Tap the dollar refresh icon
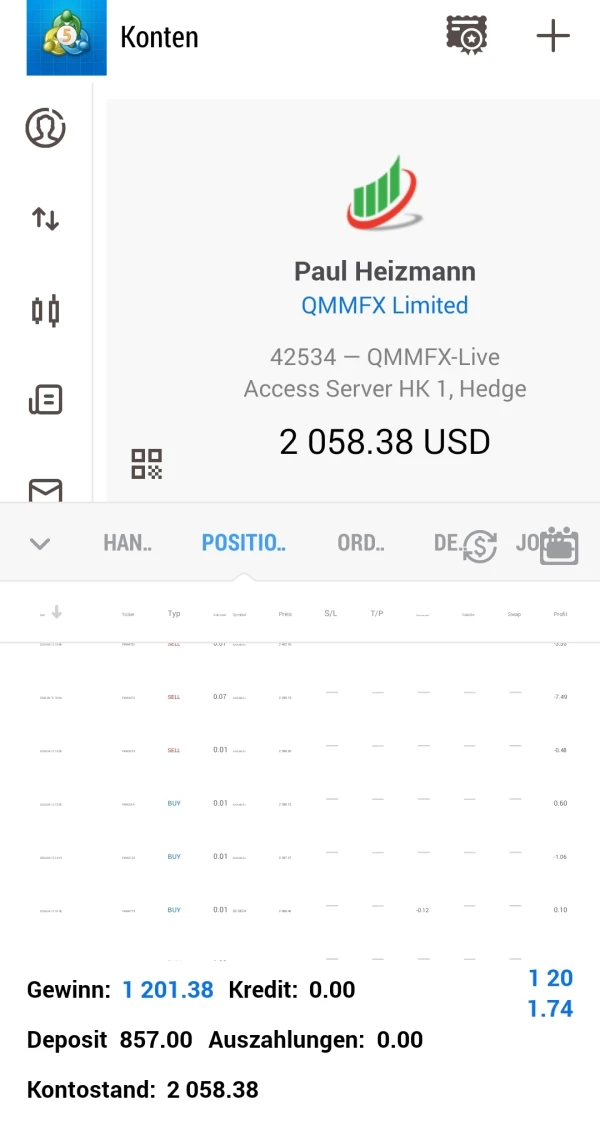Image resolution: width=600 pixels, height=1125 pixels. click(x=480, y=546)
